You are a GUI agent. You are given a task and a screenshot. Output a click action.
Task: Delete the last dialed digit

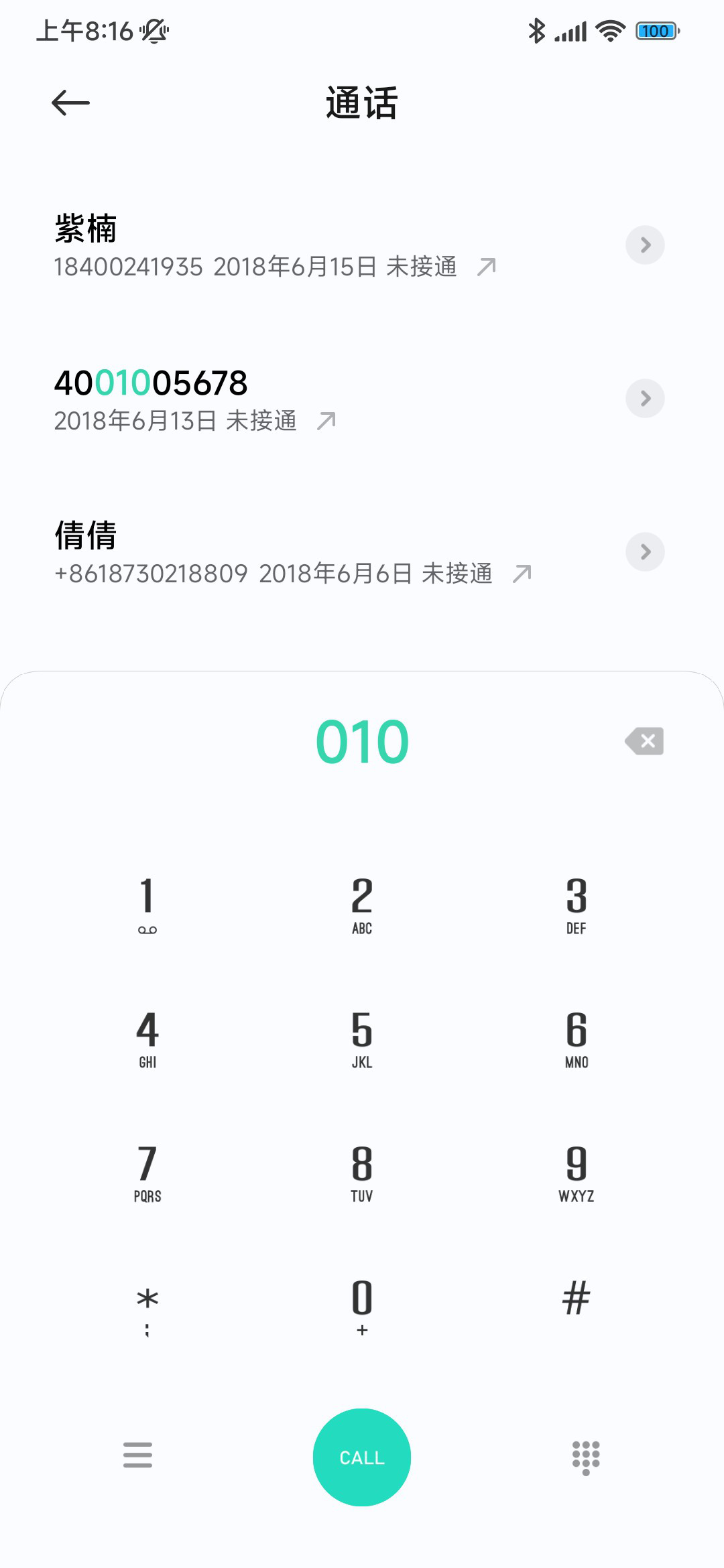pyautogui.click(x=644, y=741)
